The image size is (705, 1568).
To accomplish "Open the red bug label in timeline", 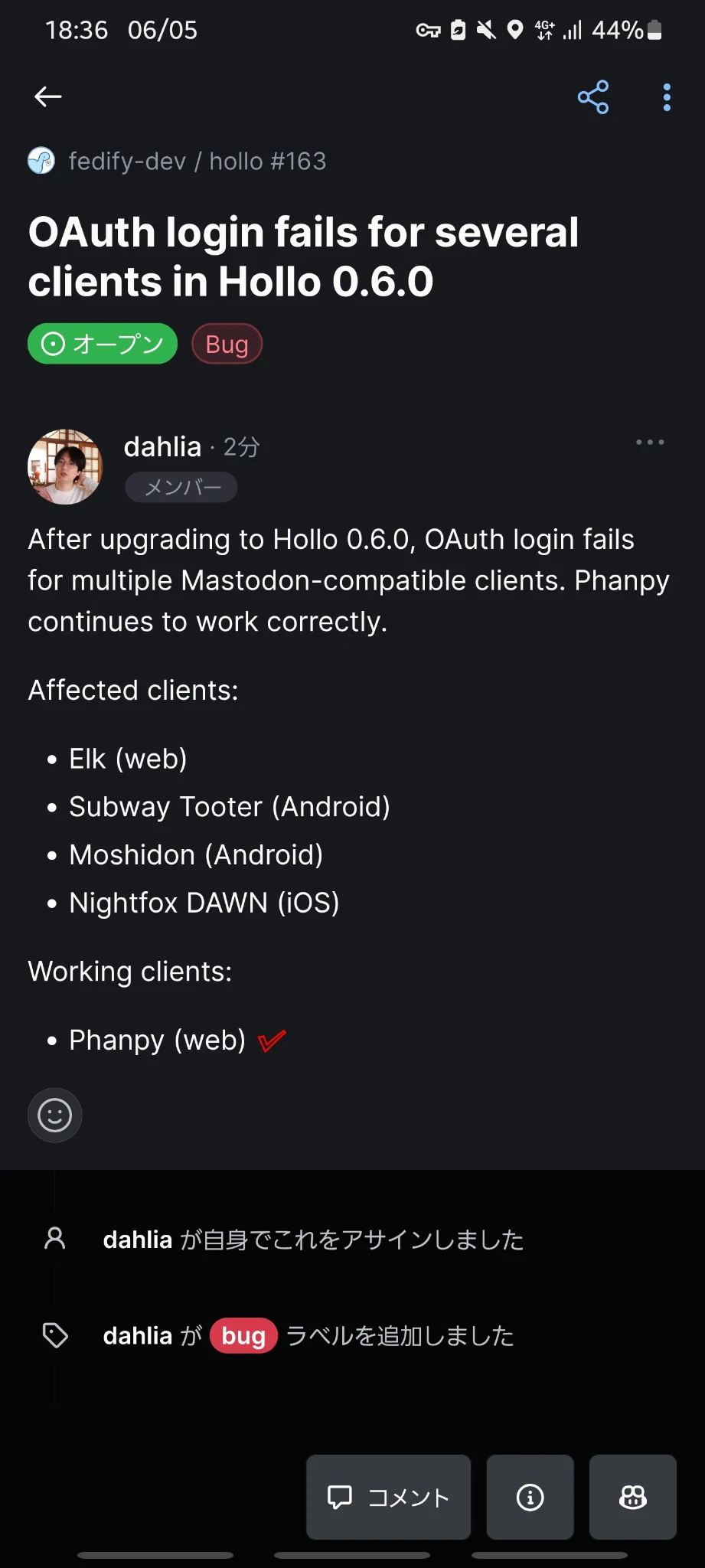I will click(243, 1336).
